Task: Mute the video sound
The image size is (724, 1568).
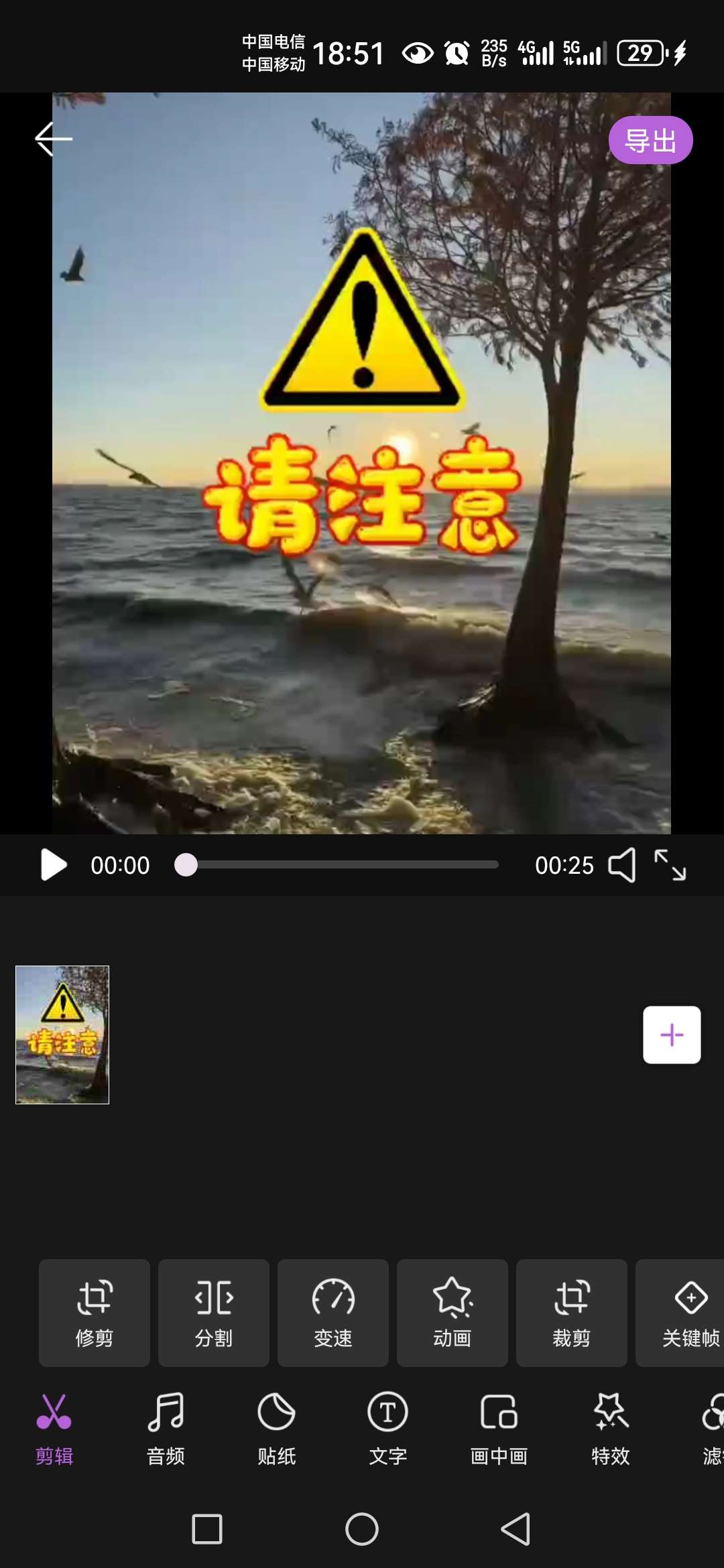Action: click(621, 865)
